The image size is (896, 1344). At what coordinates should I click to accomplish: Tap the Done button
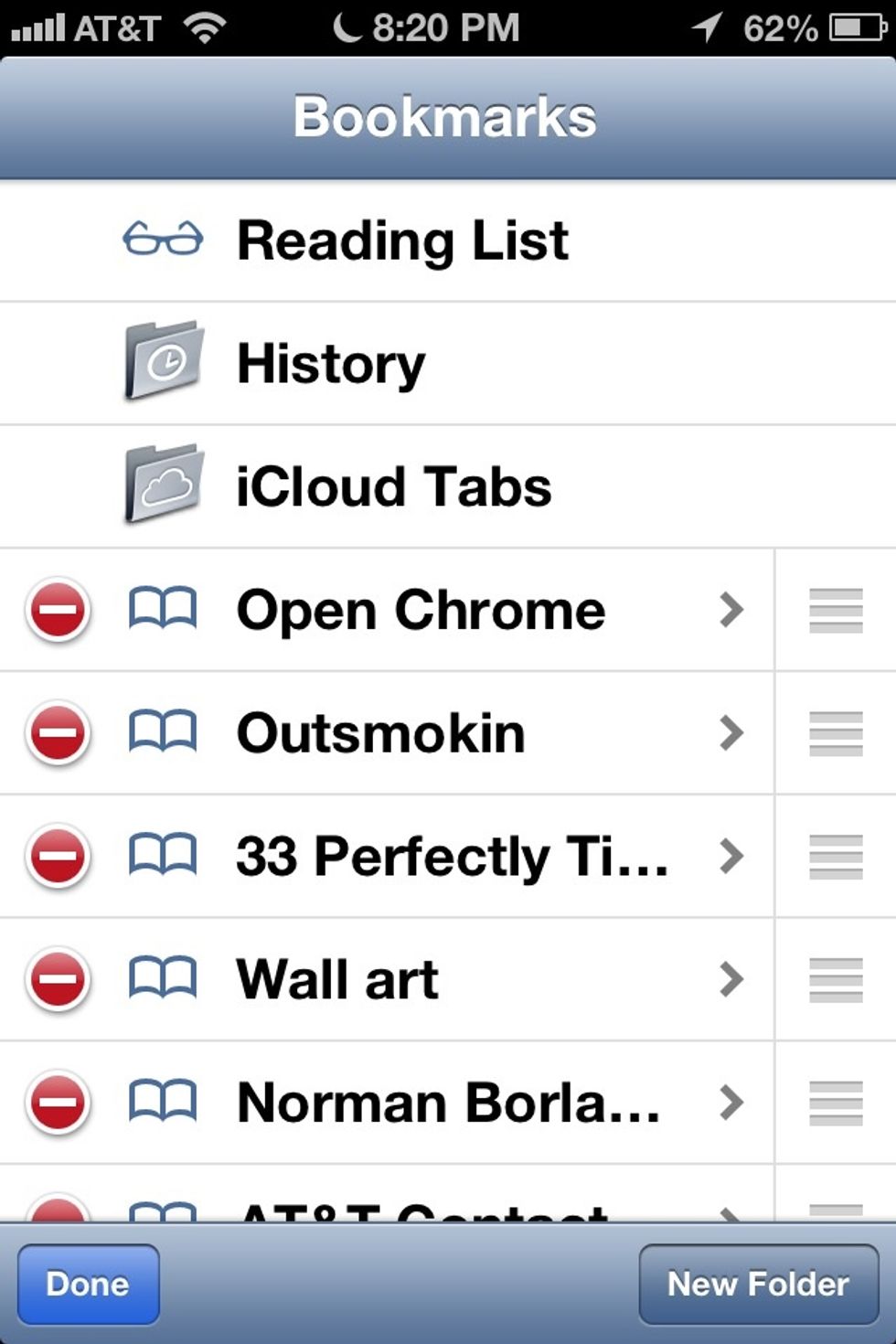[x=88, y=1284]
